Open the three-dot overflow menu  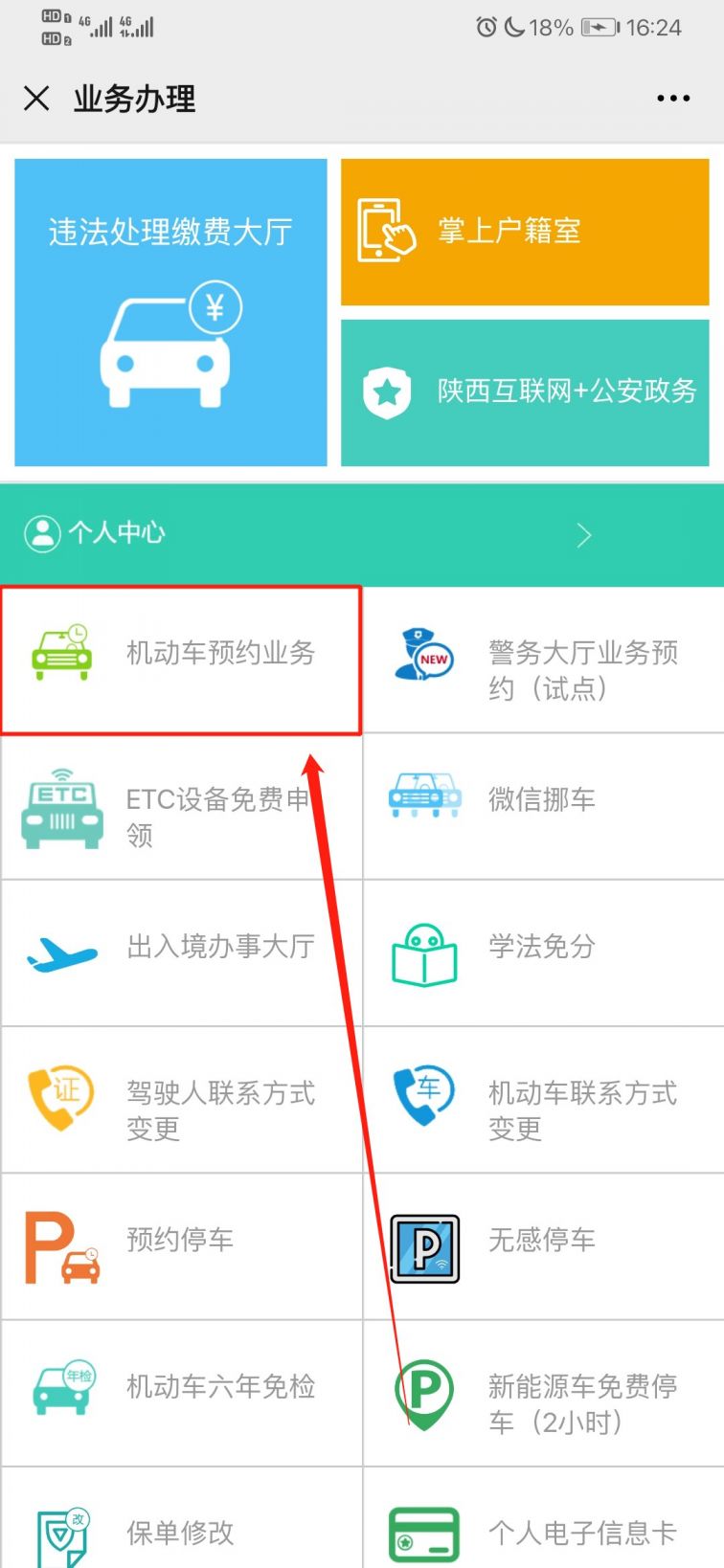[673, 99]
